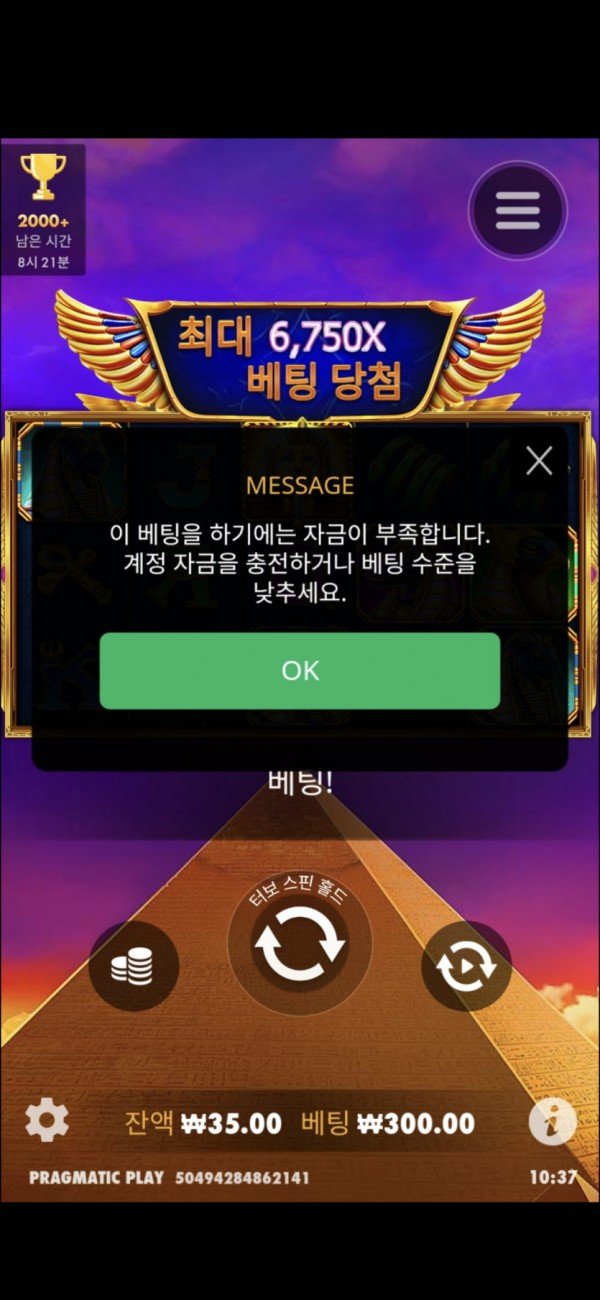Close the insufficient funds message dialog

[x=539, y=461]
